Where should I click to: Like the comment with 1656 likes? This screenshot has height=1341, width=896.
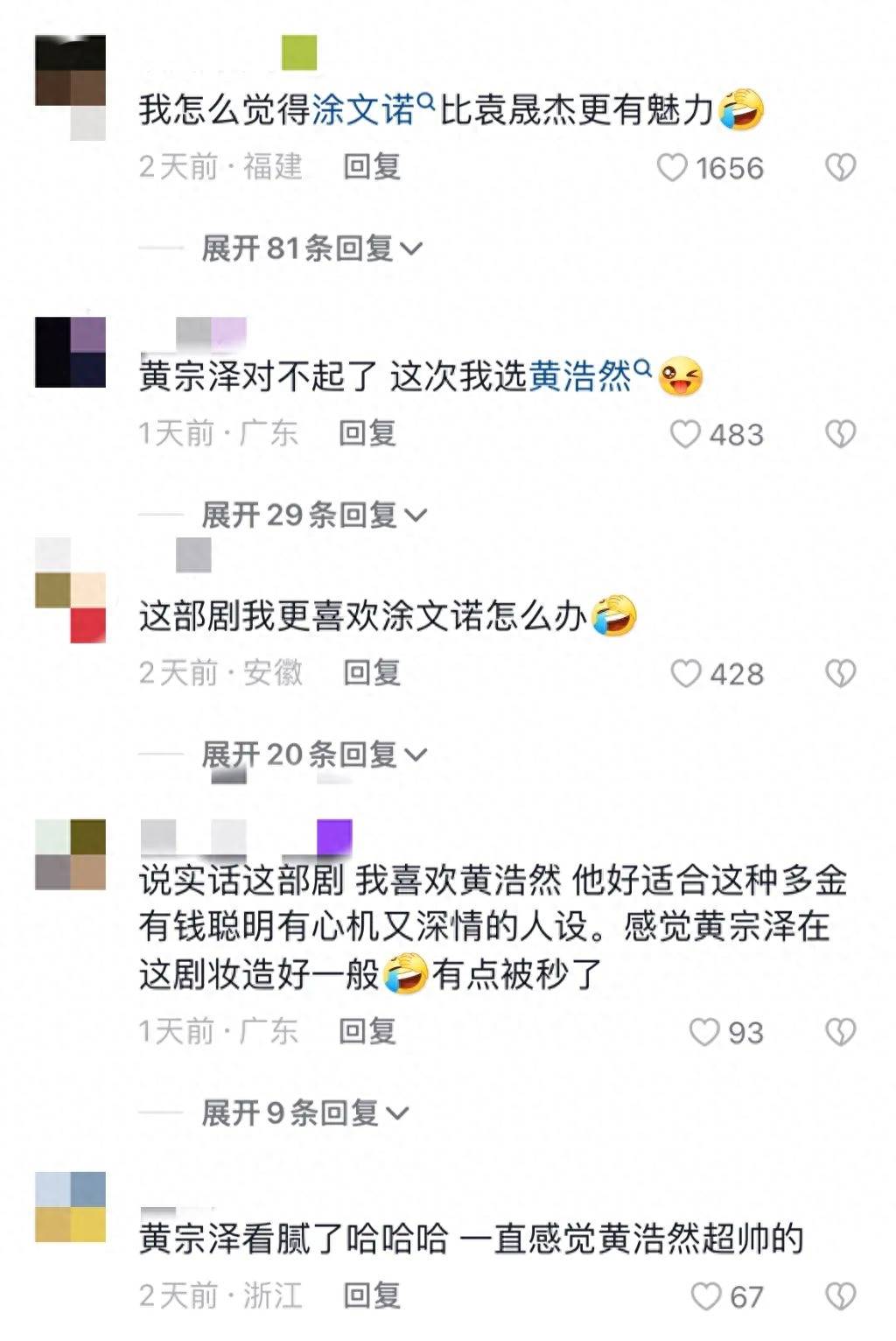672,168
